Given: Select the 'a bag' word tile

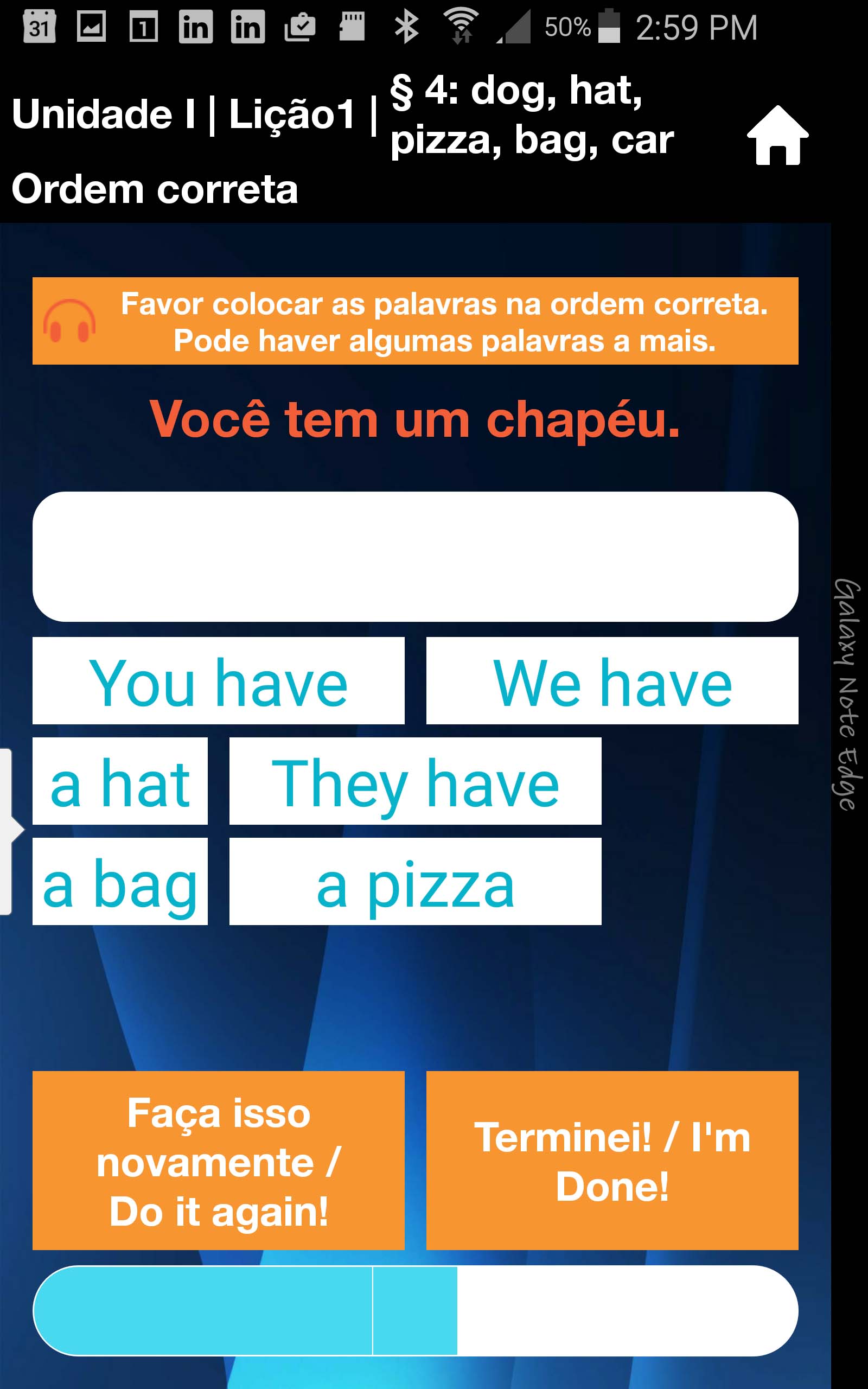Looking at the screenshot, I should pyautogui.click(x=120, y=882).
